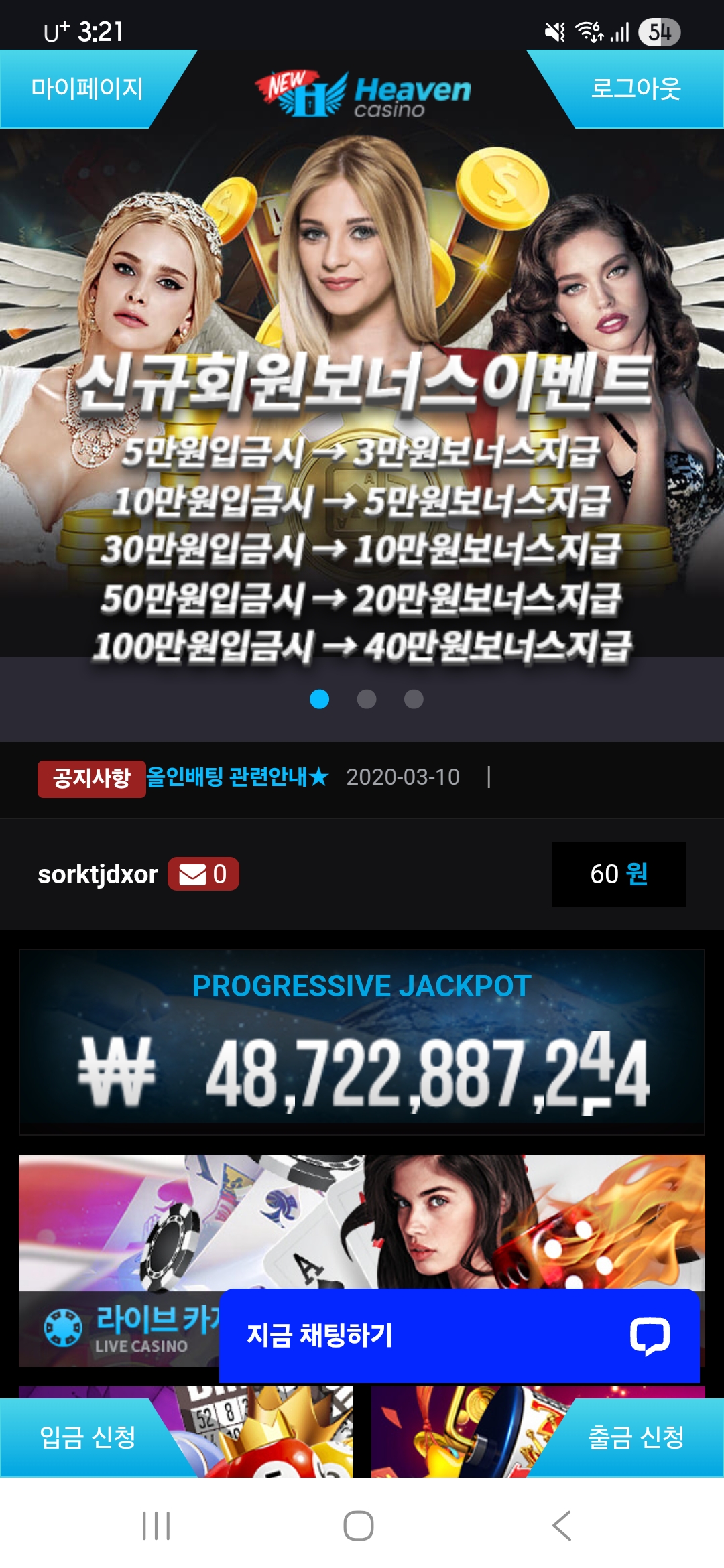The height and width of the screenshot is (1568, 724).
Task: Open the message inbox envelope badge
Action: pos(203,874)
